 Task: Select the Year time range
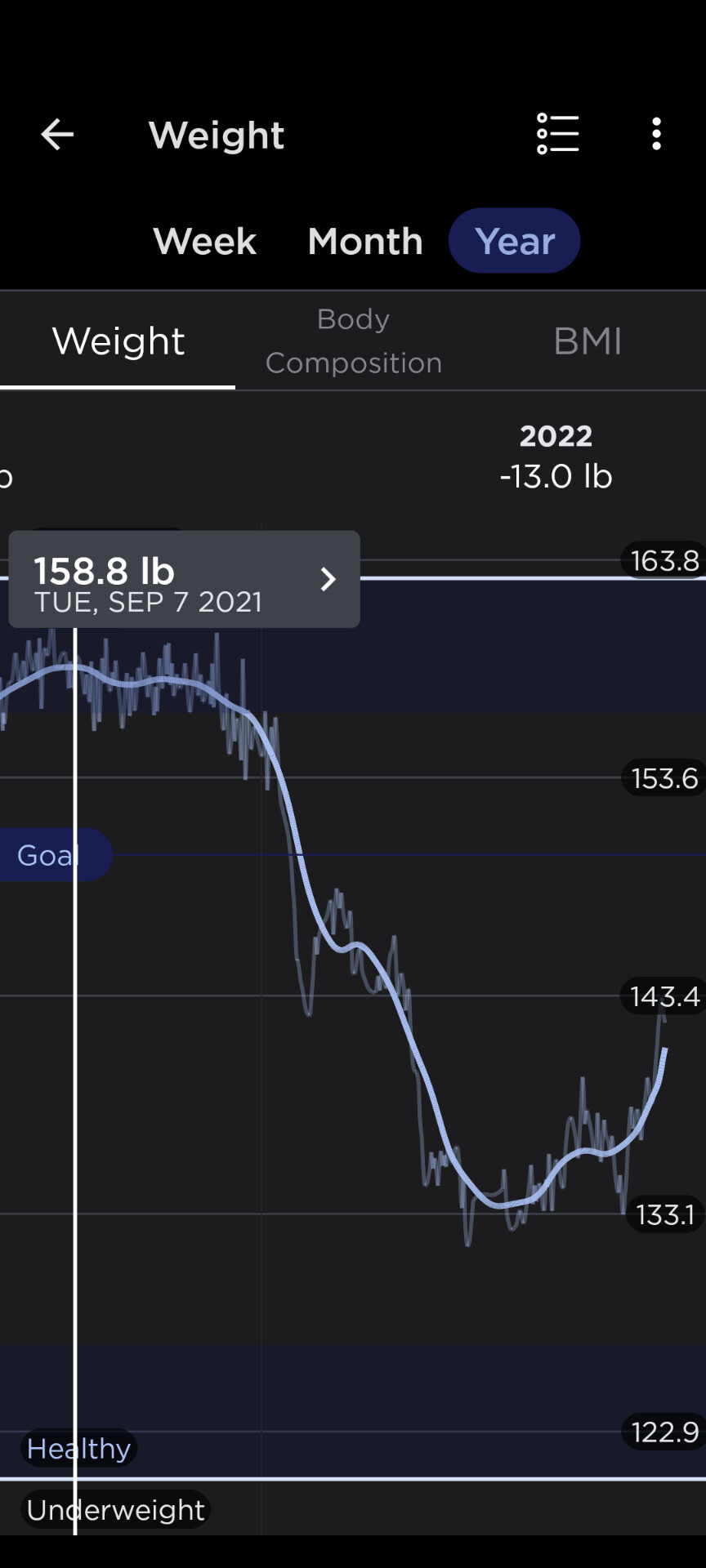(514, 241)
